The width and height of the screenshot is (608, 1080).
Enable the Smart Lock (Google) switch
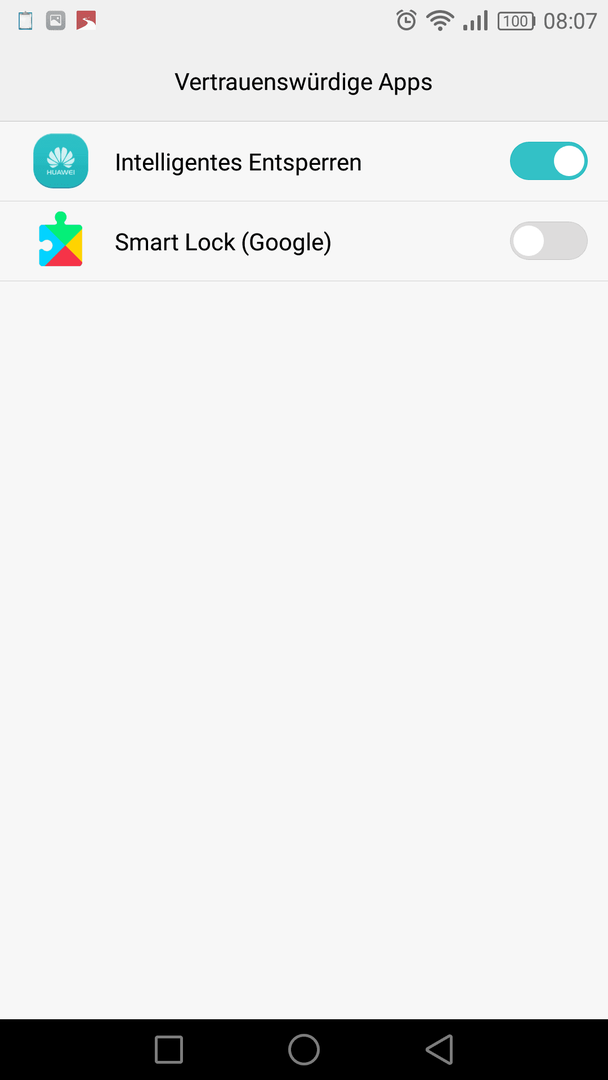548,241
